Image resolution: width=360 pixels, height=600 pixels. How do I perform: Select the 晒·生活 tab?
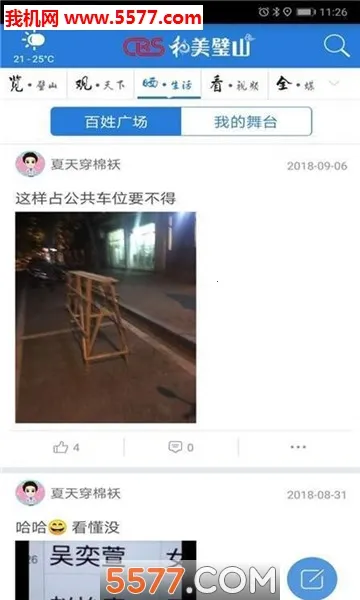pos(167,84)
